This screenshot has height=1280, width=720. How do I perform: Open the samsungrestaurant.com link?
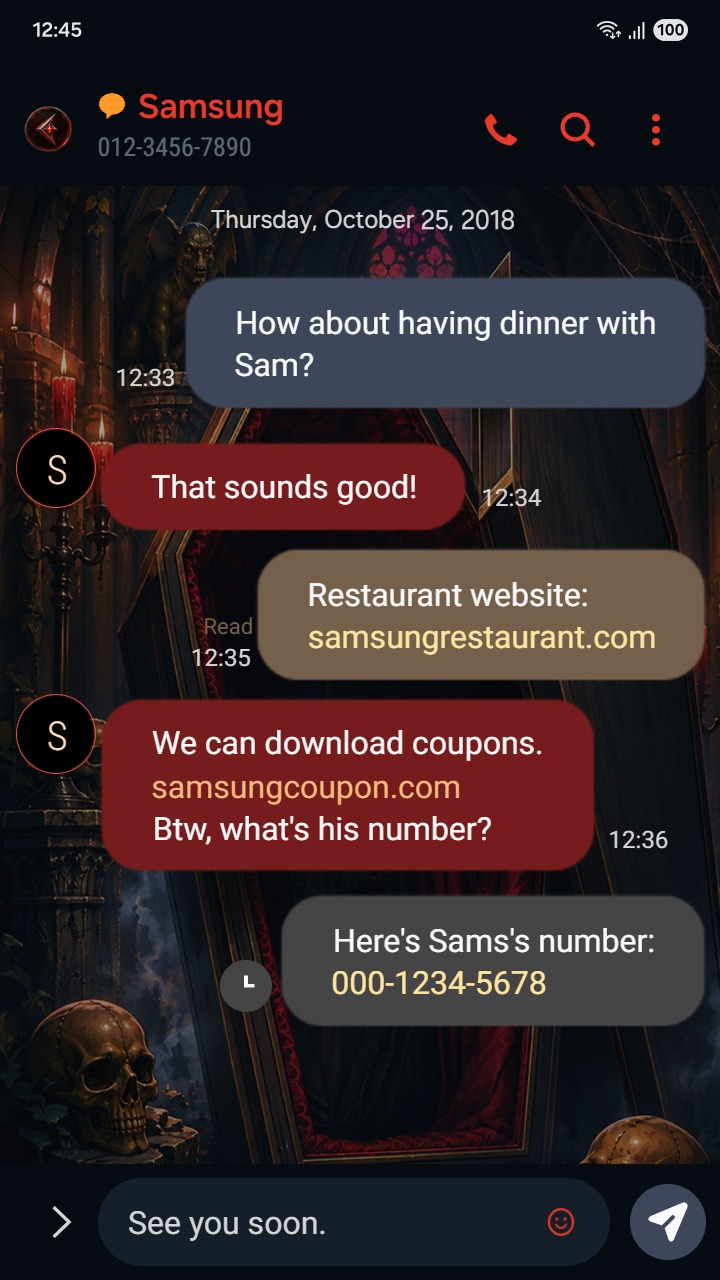tap(481, 637)
